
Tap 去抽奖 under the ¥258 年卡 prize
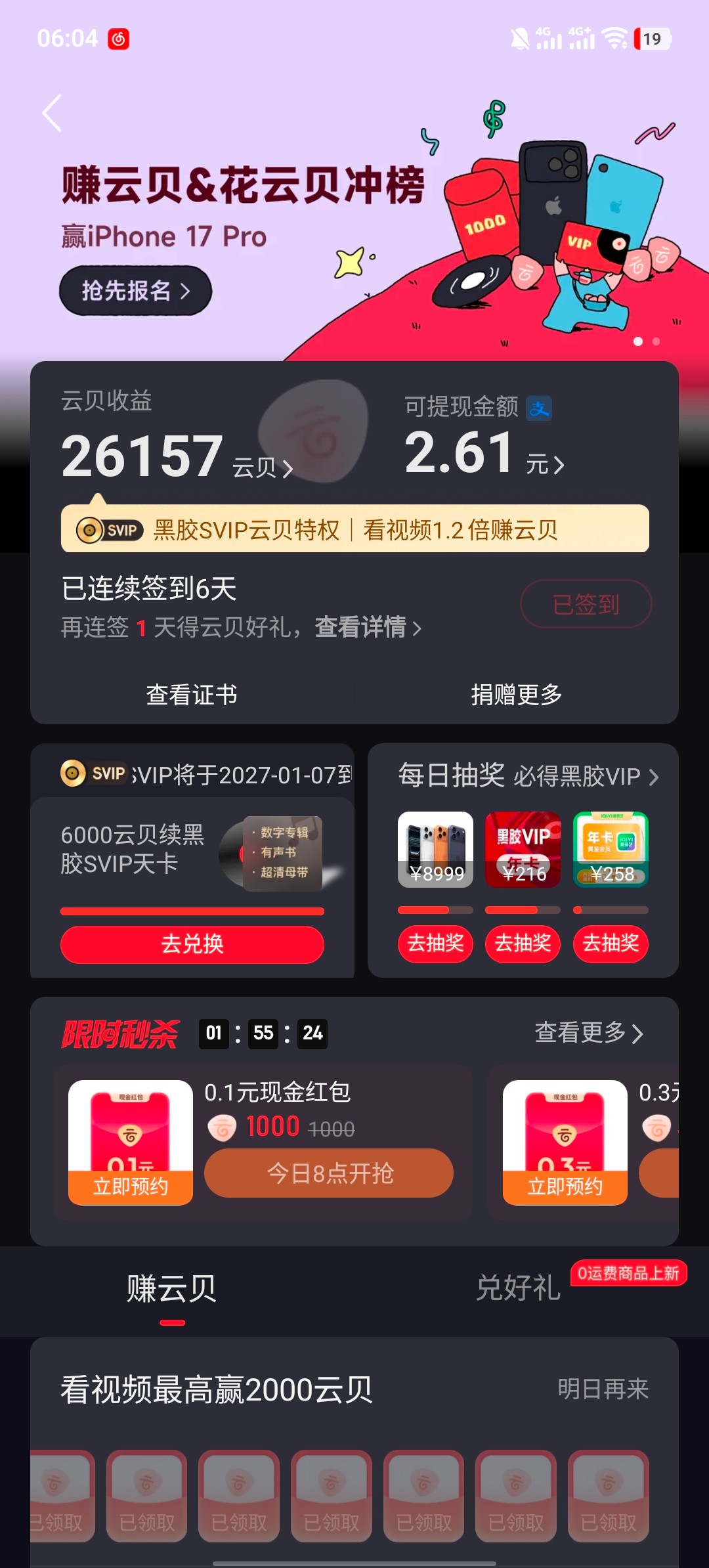pyautogui.click(x=611, y=944)
